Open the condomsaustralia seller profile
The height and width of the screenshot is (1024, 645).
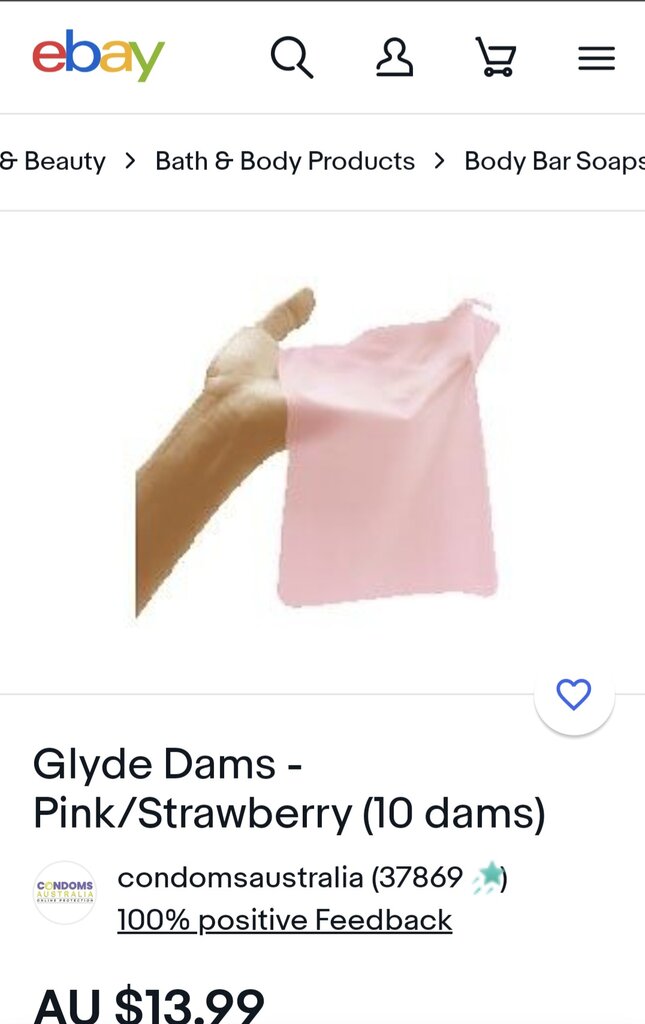[240, 878]
